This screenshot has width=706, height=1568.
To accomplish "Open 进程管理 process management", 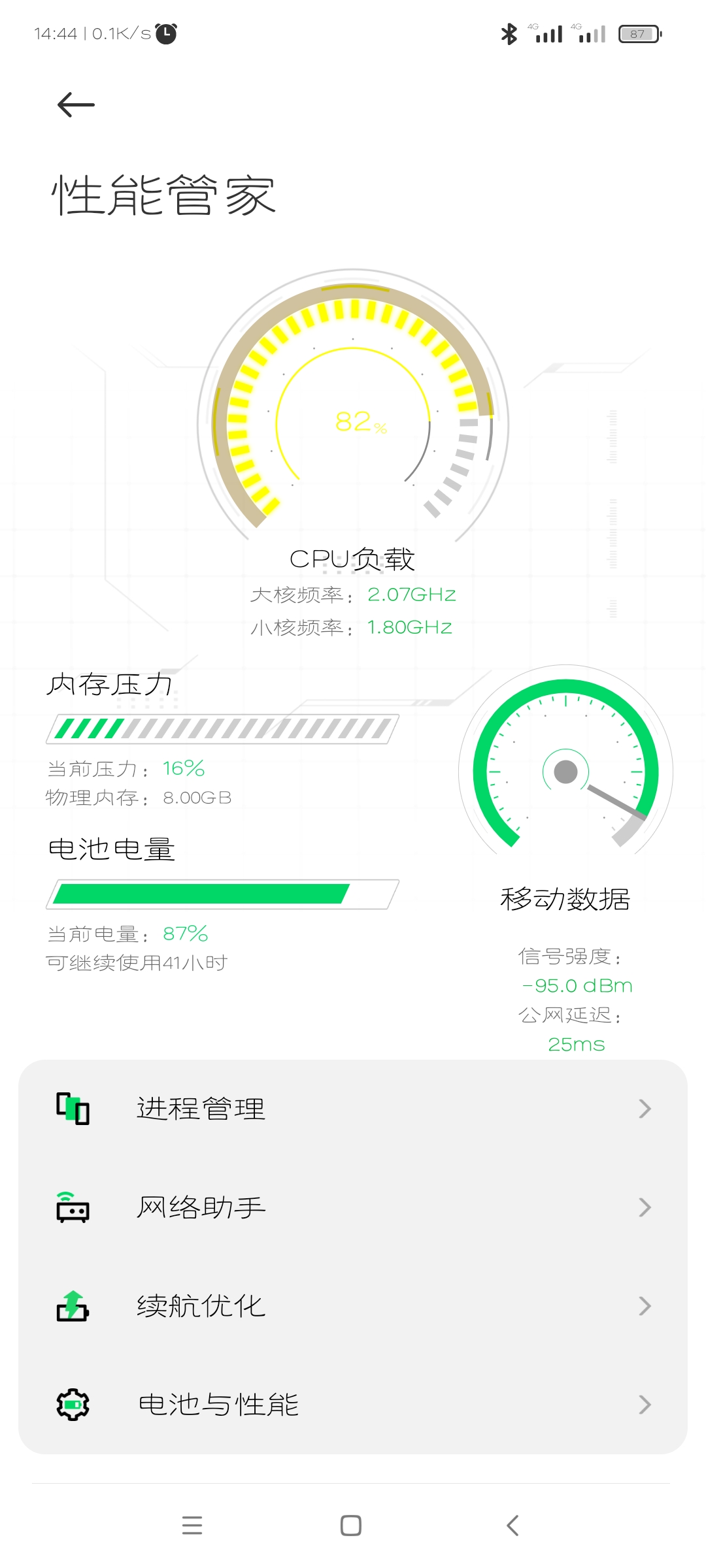I will click(353, 1109).
